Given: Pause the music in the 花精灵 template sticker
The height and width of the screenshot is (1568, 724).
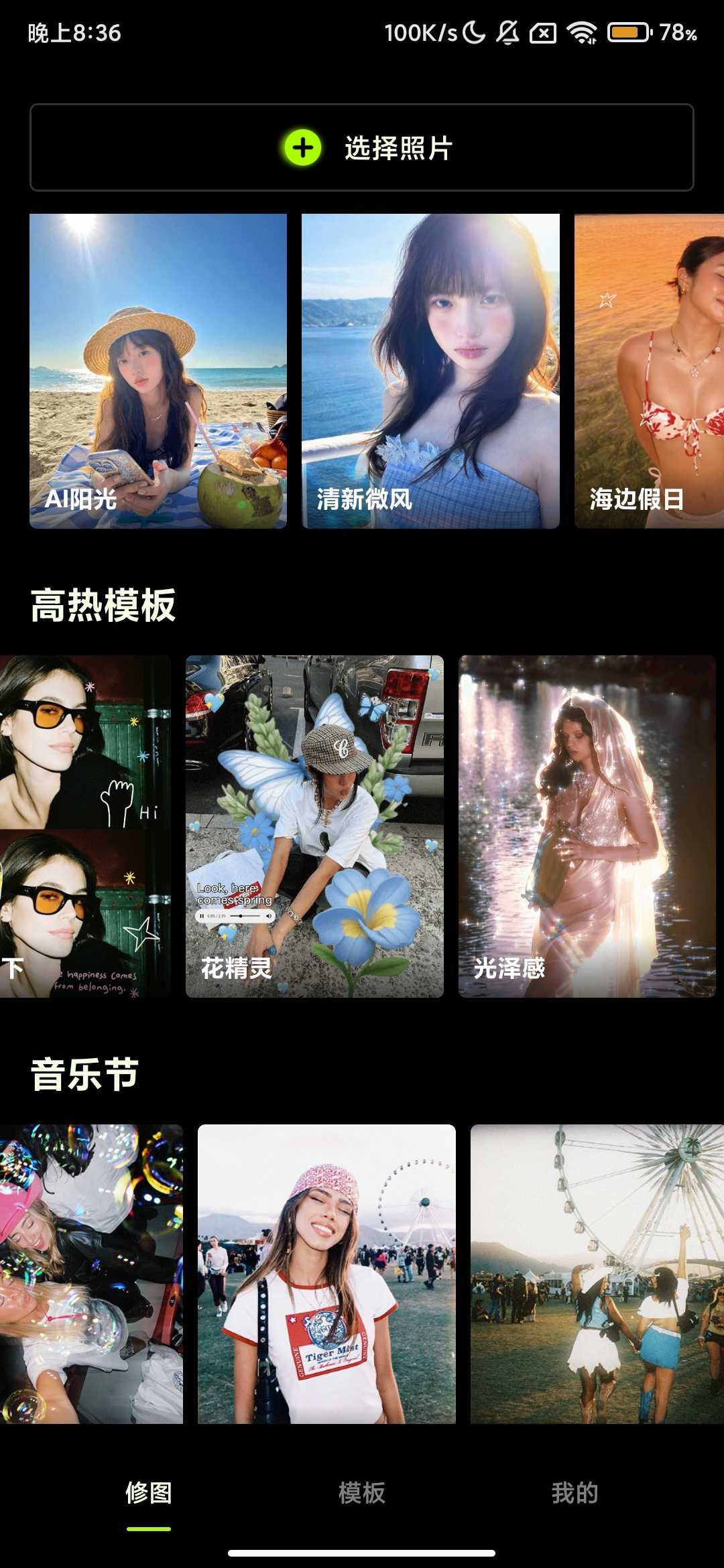Looking at the screenshot, I should point(202,915).
